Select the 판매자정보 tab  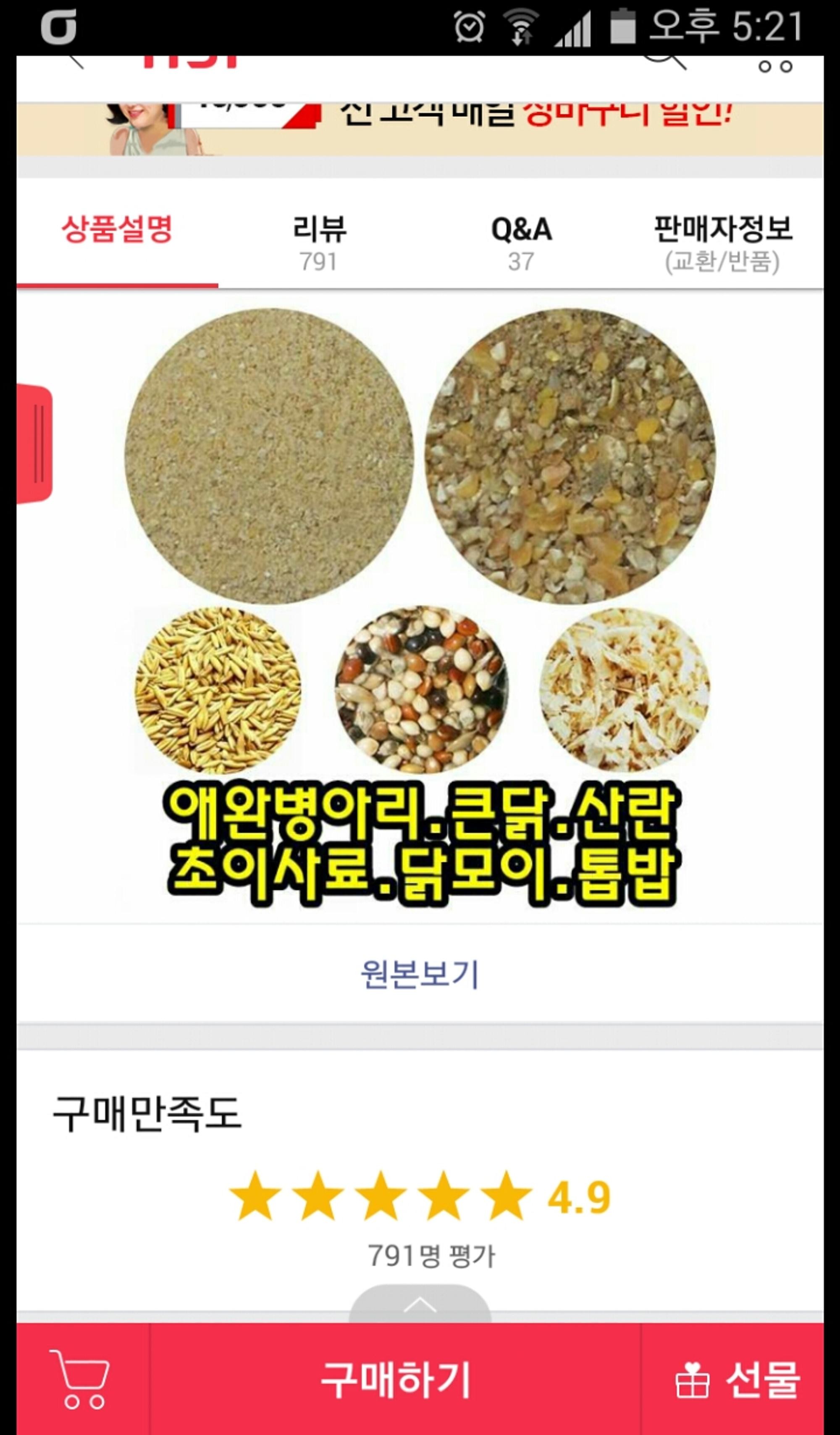click(x=722, y=242)
